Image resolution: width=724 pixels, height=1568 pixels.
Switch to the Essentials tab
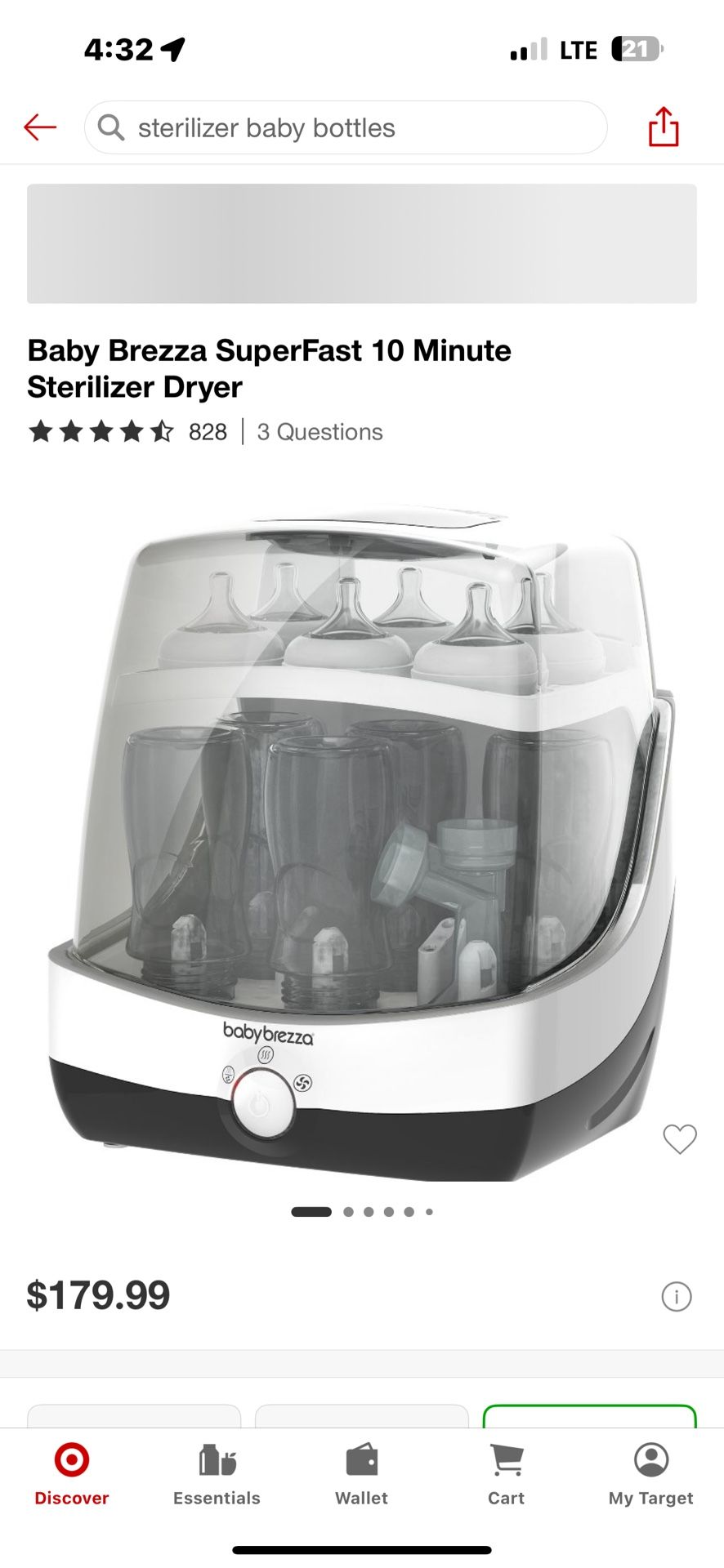coord(216,1497)
